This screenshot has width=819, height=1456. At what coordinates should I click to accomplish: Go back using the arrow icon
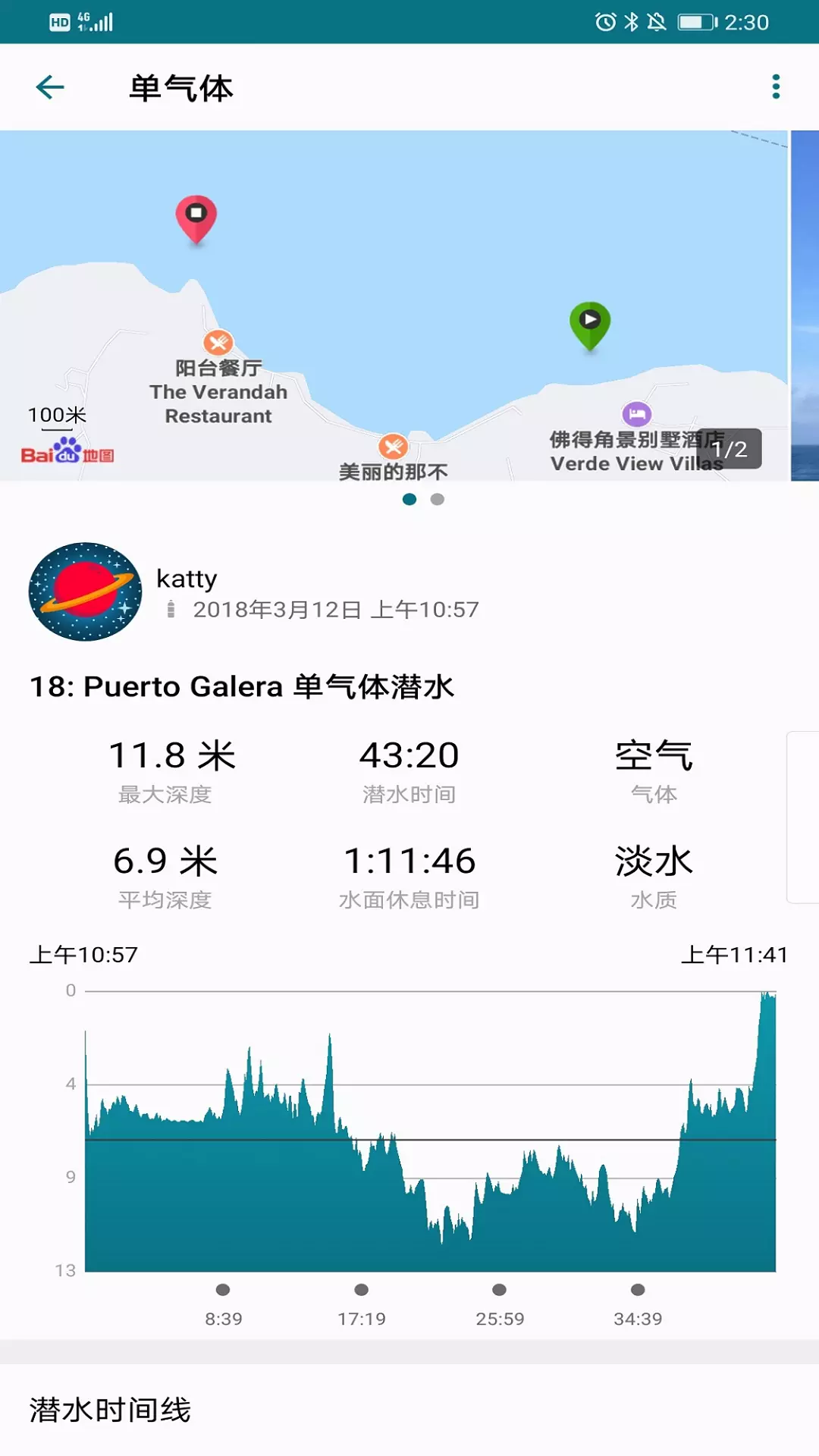pyautogui.click(x=50, y=87)
